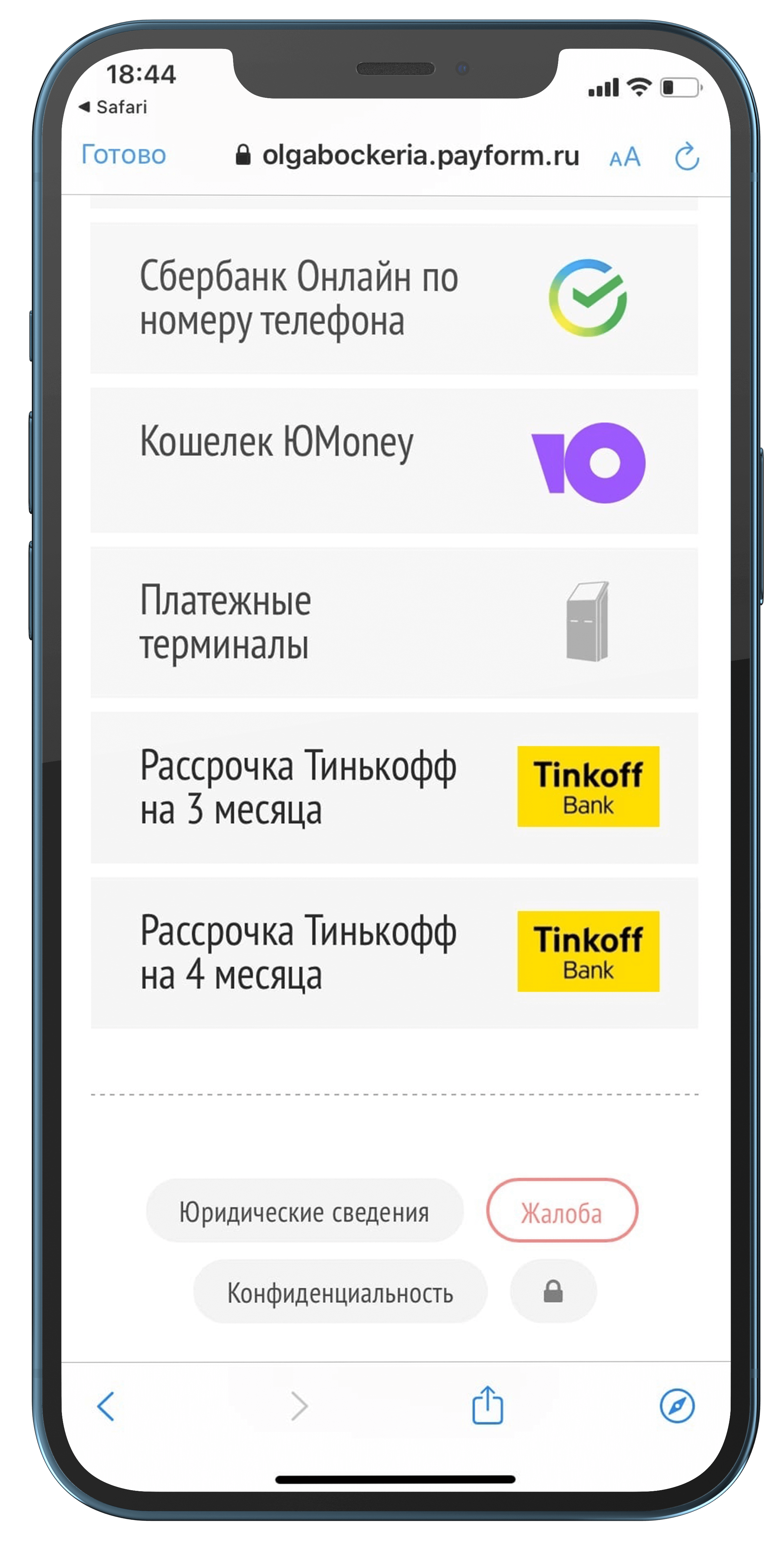Reload the payment page
Screen dimensions: 784x1557
[x=687, y=157]
